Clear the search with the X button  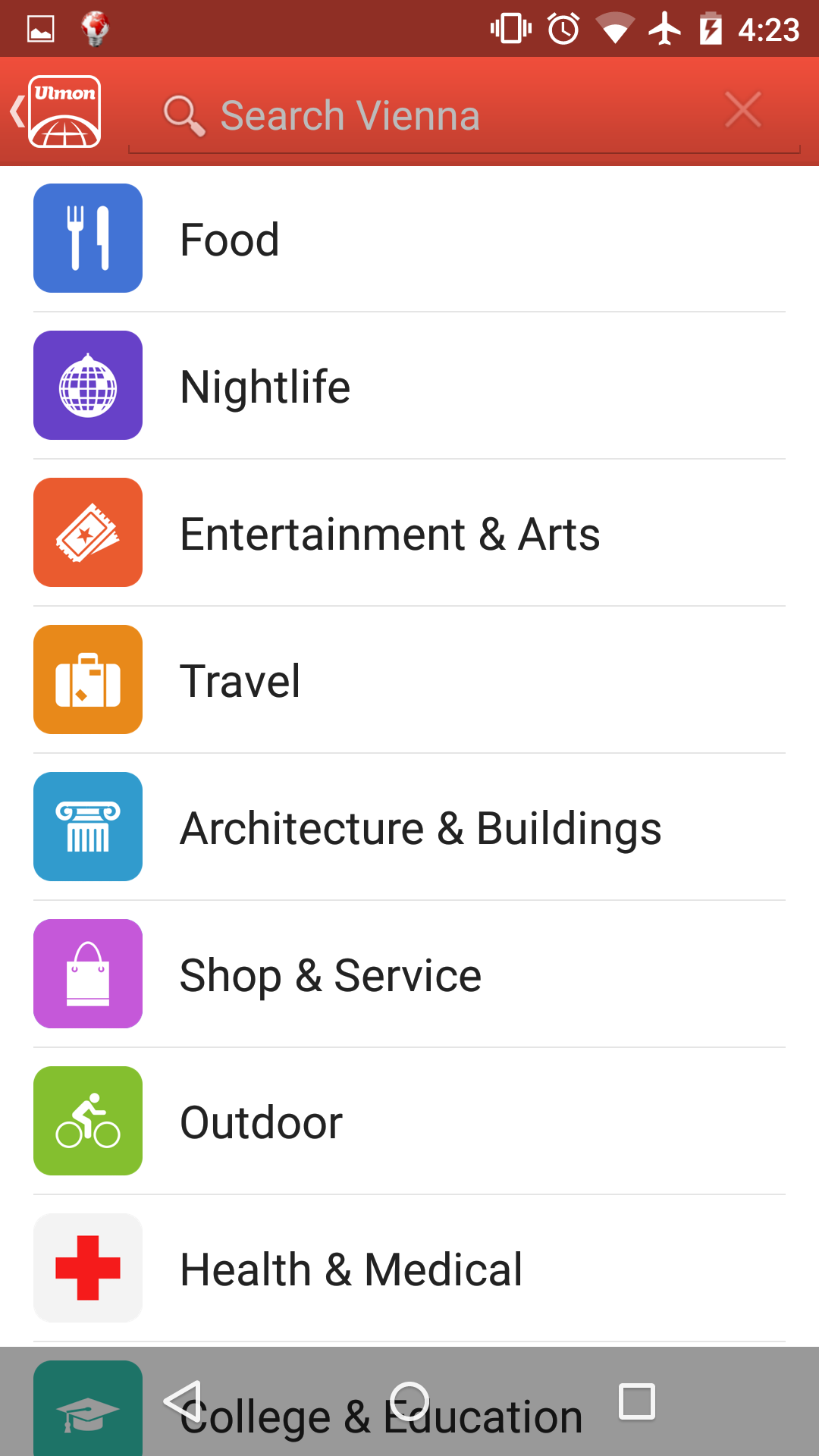pyautogui.click(x=742, y=109)
